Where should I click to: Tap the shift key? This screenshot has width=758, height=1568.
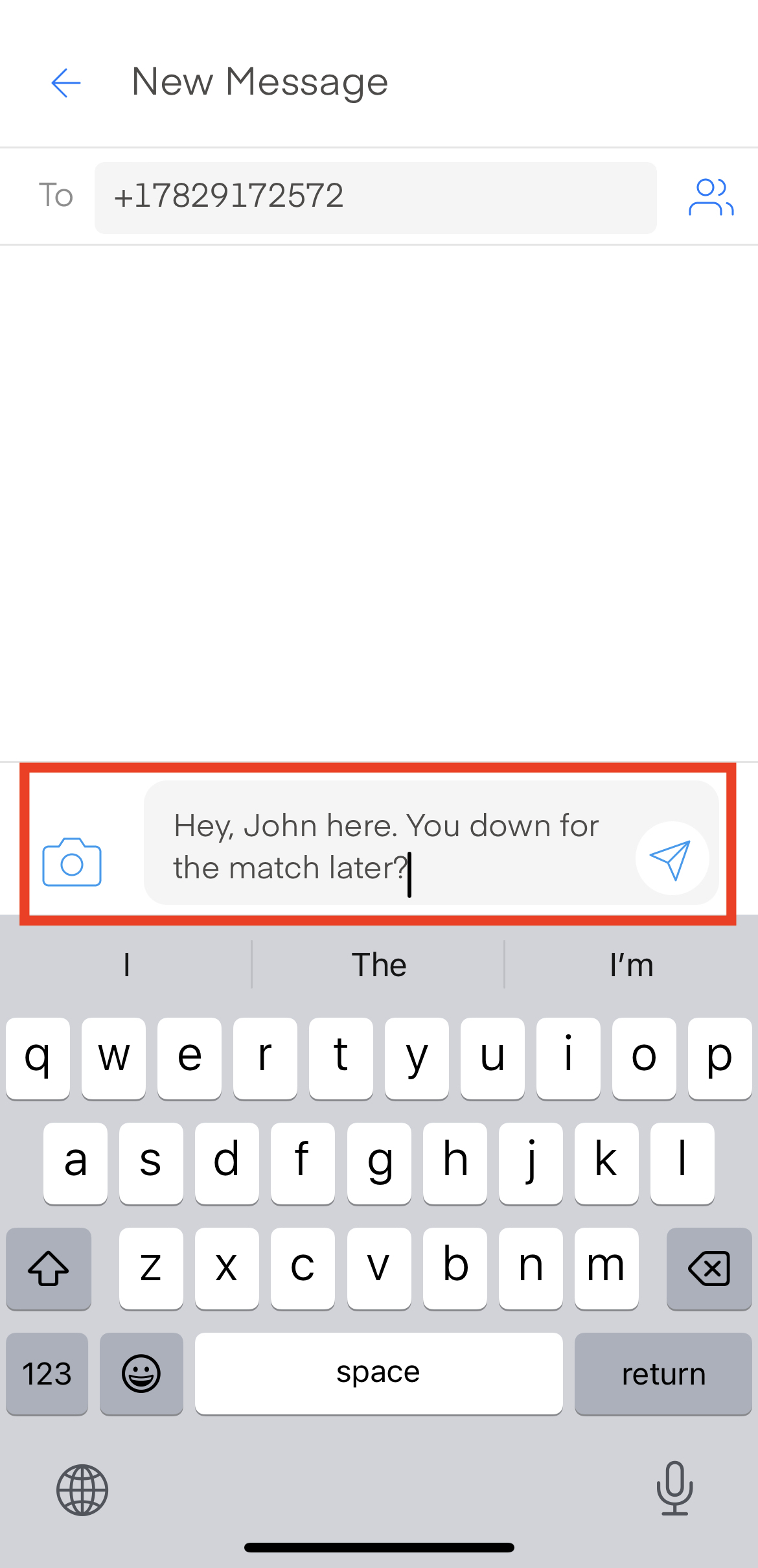(49, 1269)
